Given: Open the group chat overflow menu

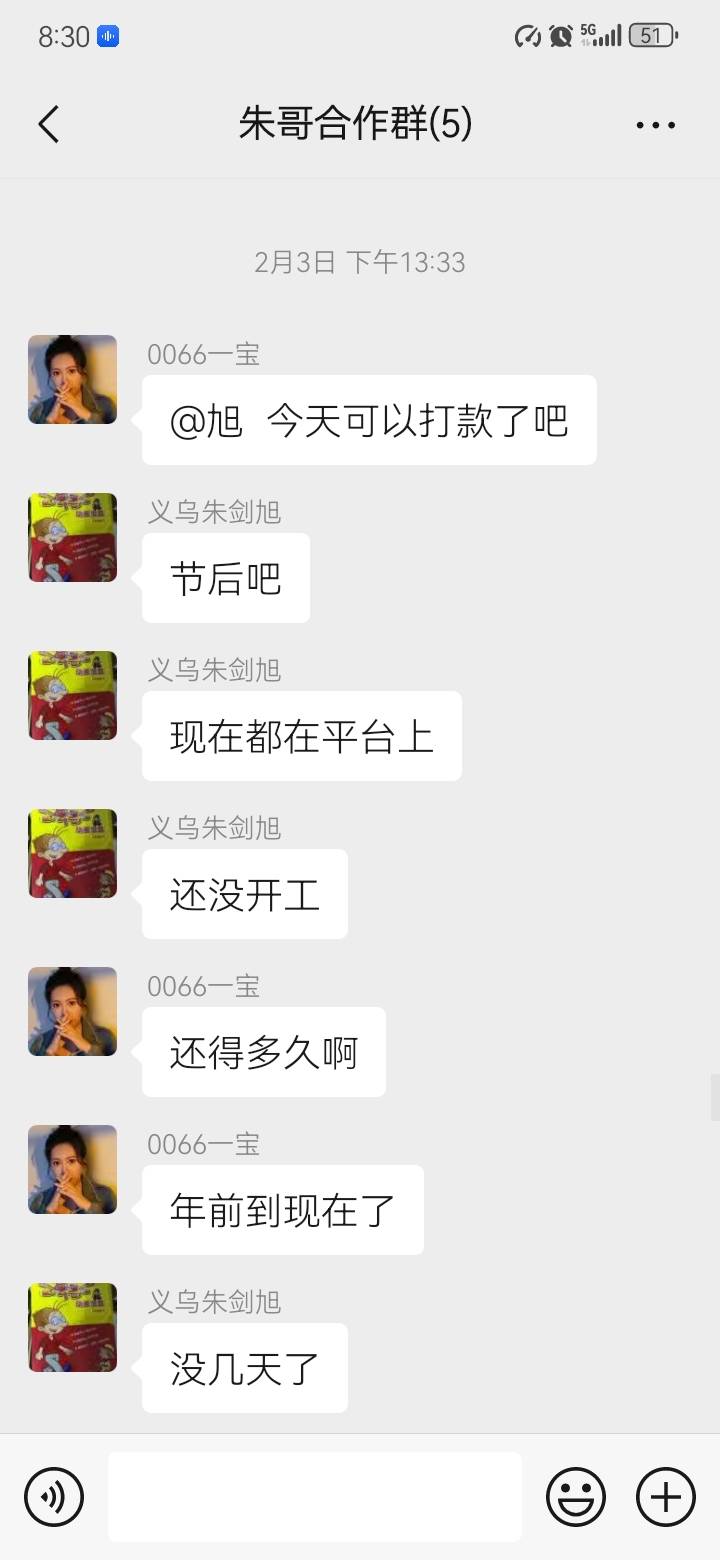Looking at the screenshot, I should [x=655, y=125].
